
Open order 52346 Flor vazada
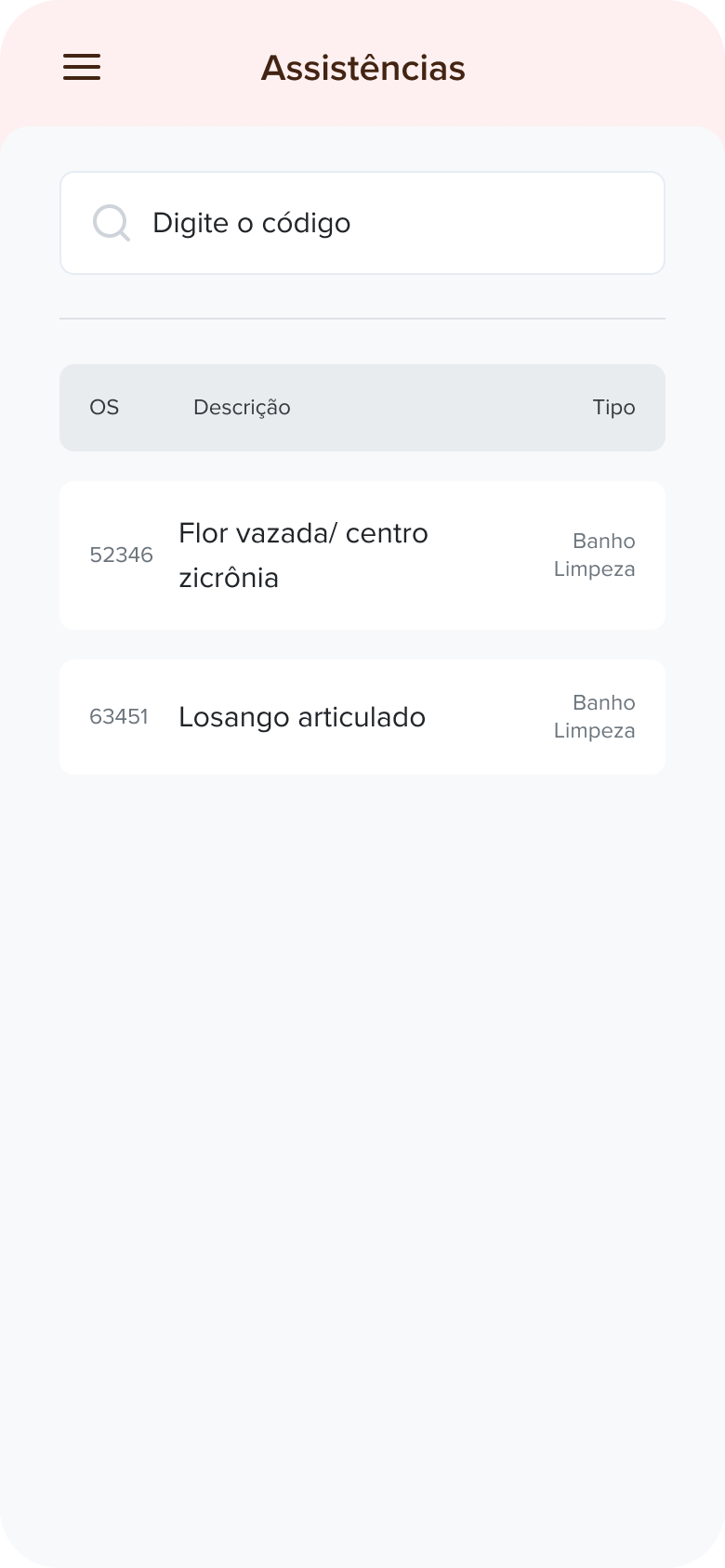pos(362,555)
